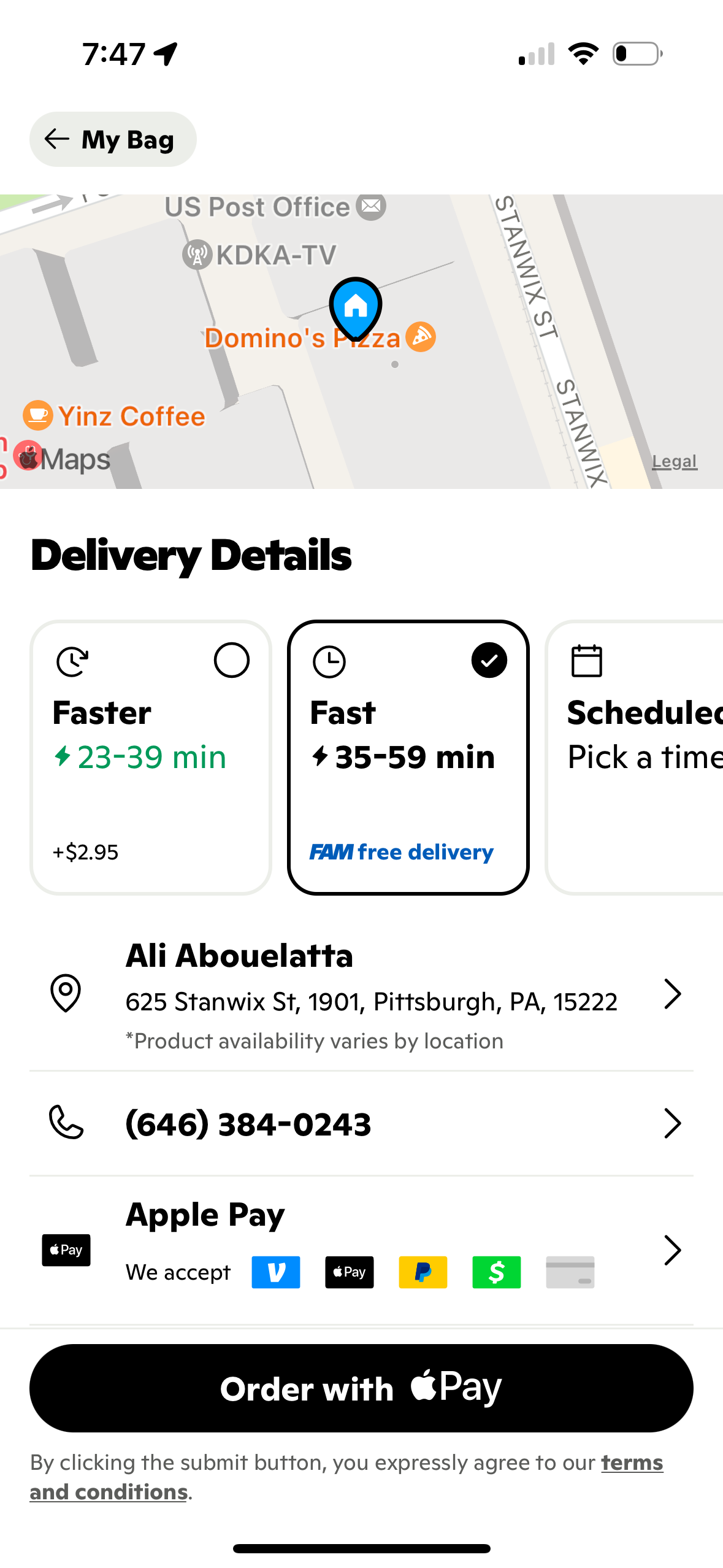Tap the PayPal payment icon
Viewport: 723px width, 1568px height.
(423, 1272)
